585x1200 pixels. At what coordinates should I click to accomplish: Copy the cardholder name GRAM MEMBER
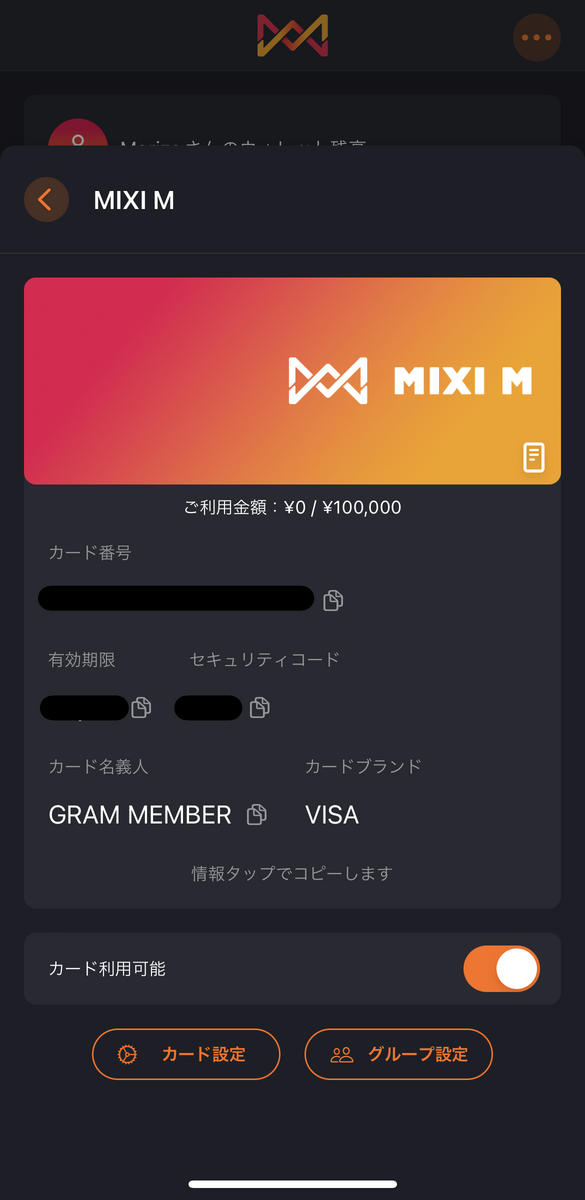tap(257, 814)
